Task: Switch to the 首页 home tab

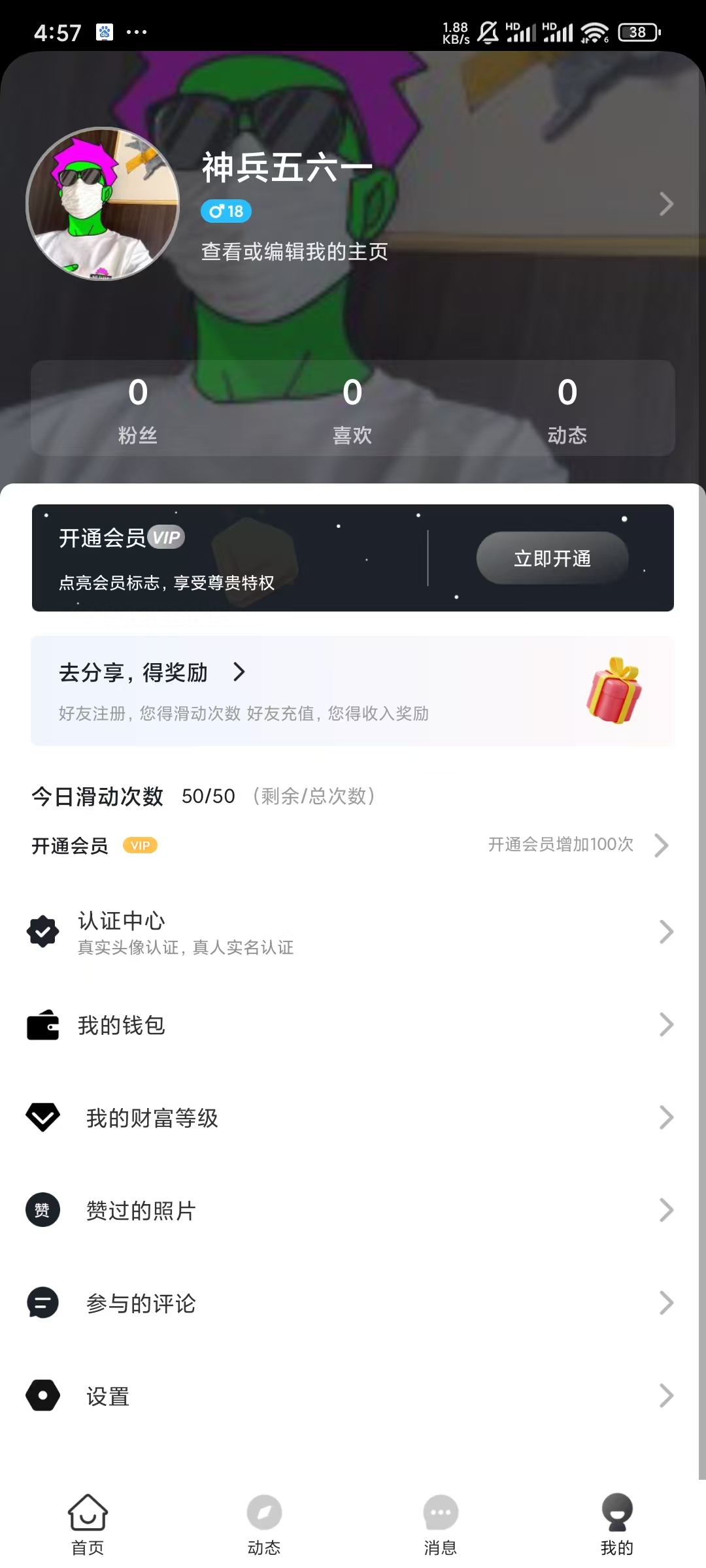Action: [88, 1524]
